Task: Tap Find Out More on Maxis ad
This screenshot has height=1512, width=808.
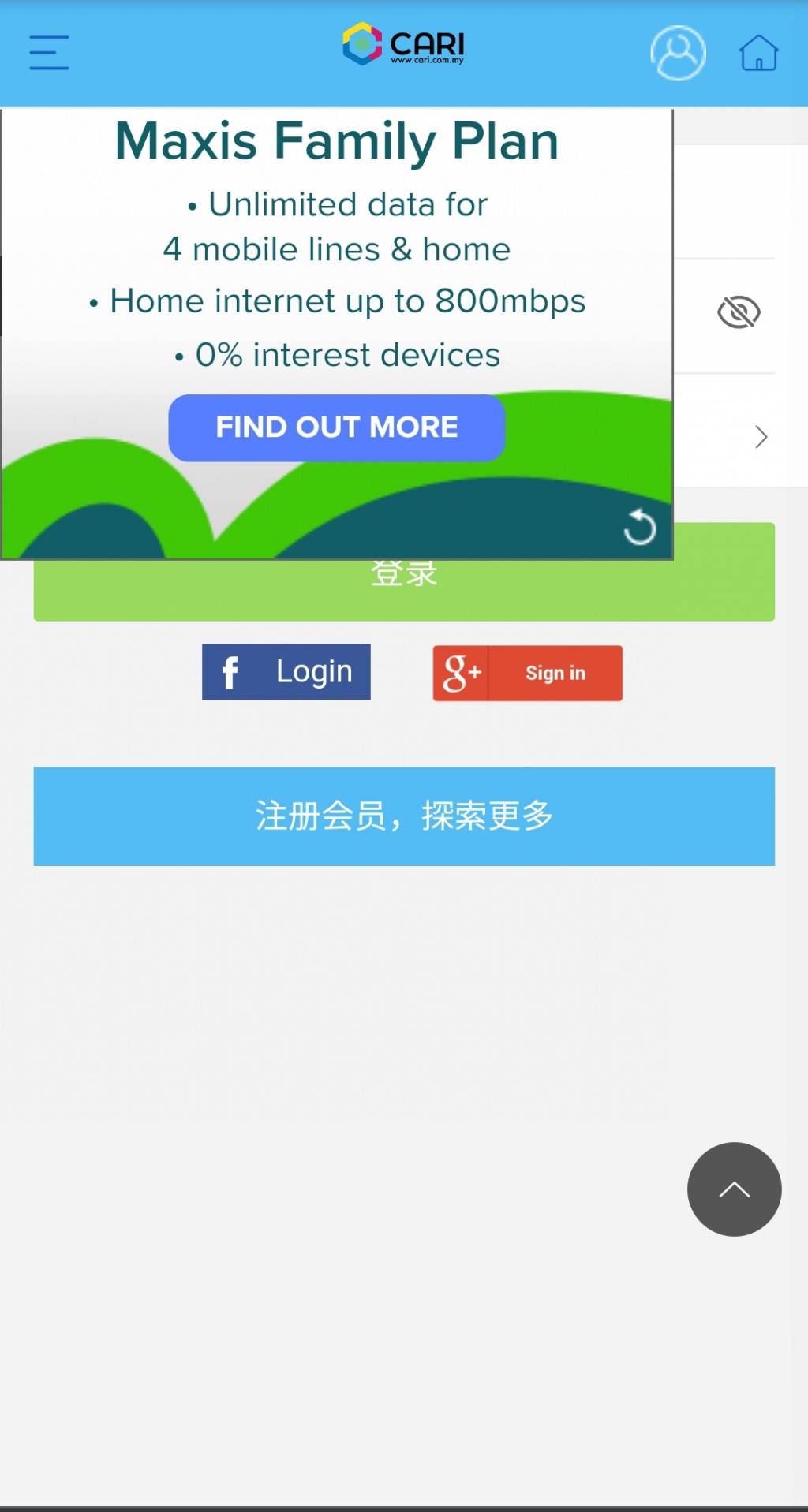Action: pyautogui.click(x=336, y=427)
